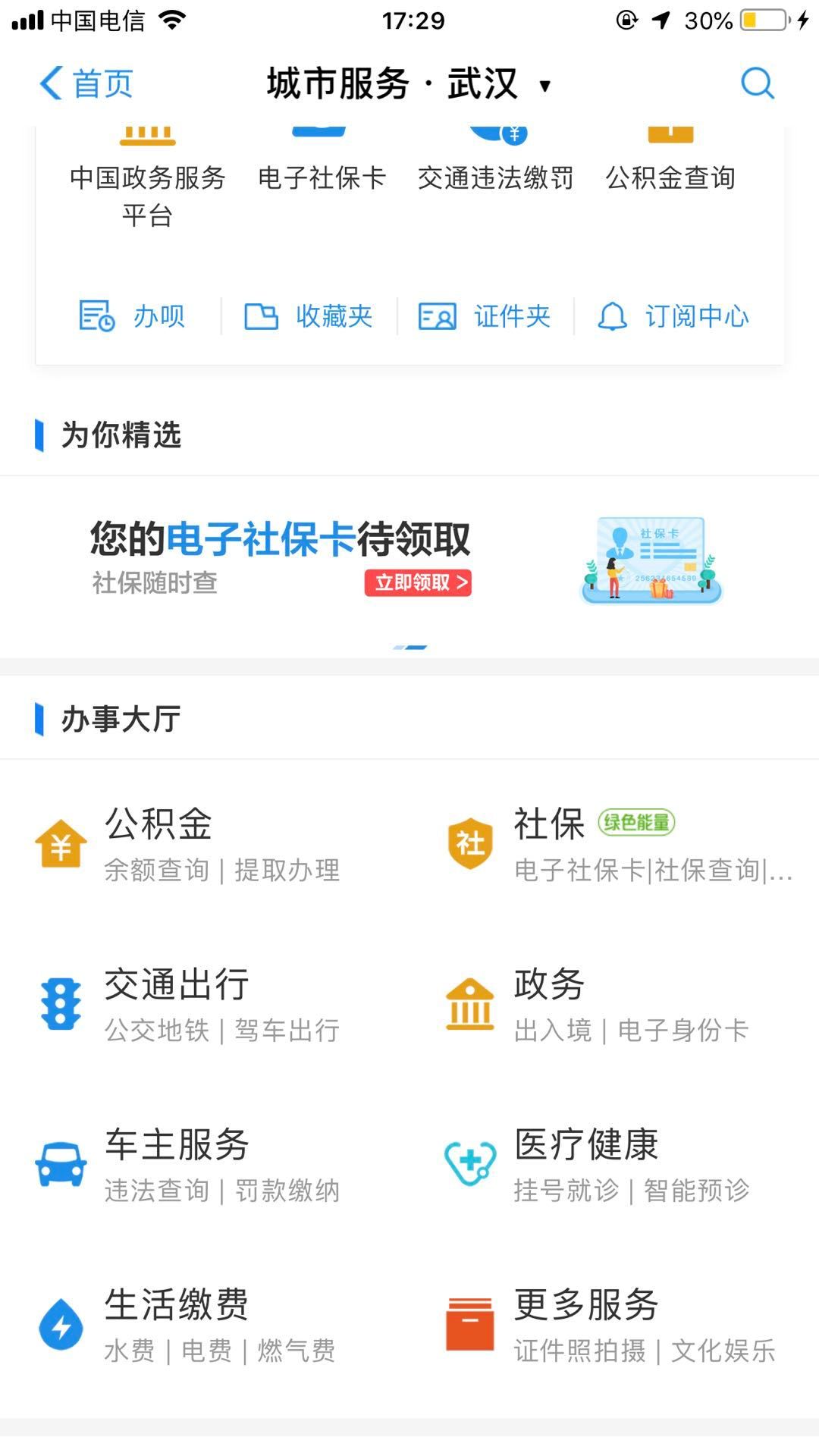This screenshot has width=819, height=1456.
Task: Tap 立即领取 on the banner
Action: click(x=418, y=582)
